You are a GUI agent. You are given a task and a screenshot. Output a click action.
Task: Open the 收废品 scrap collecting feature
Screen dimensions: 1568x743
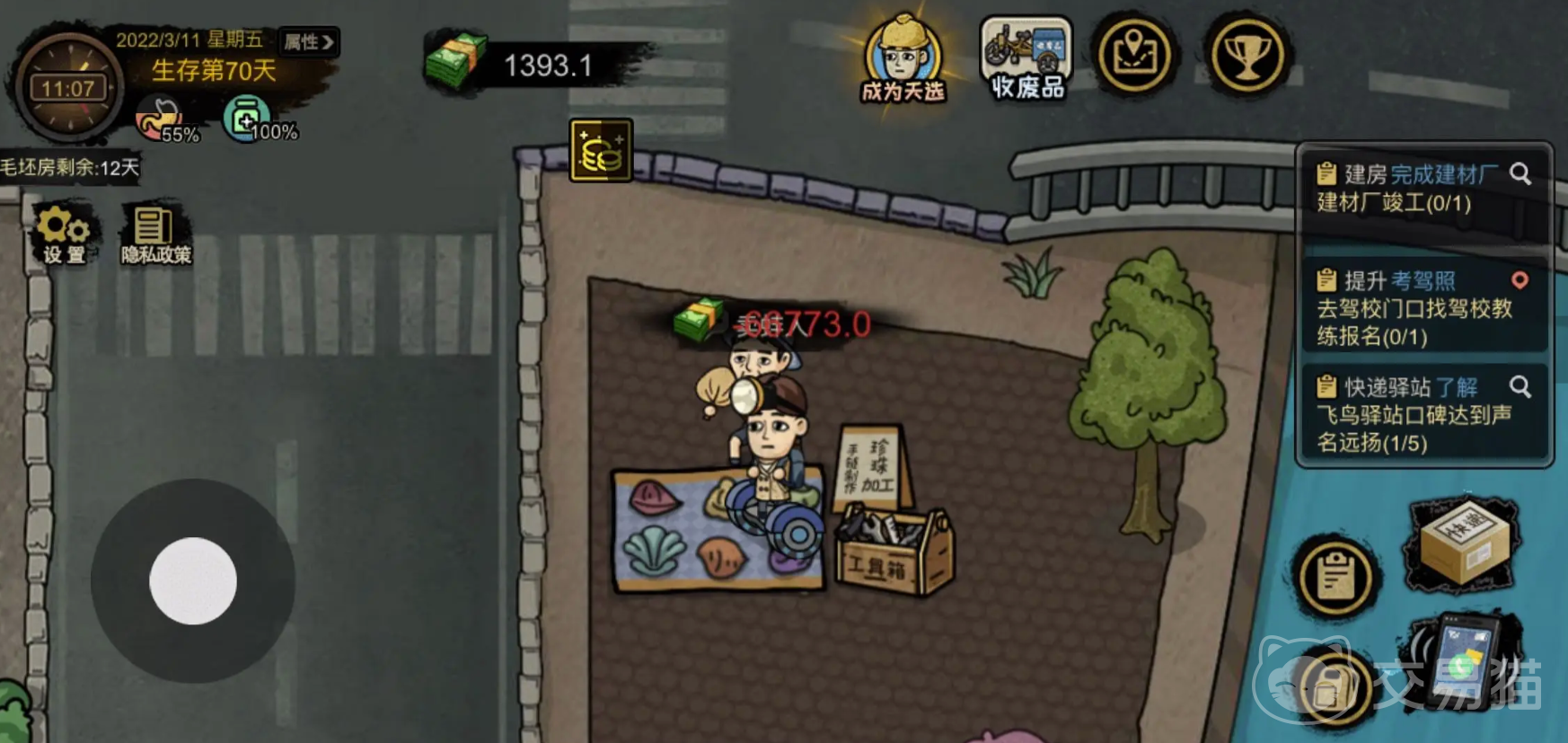(x=1027, y=58)
